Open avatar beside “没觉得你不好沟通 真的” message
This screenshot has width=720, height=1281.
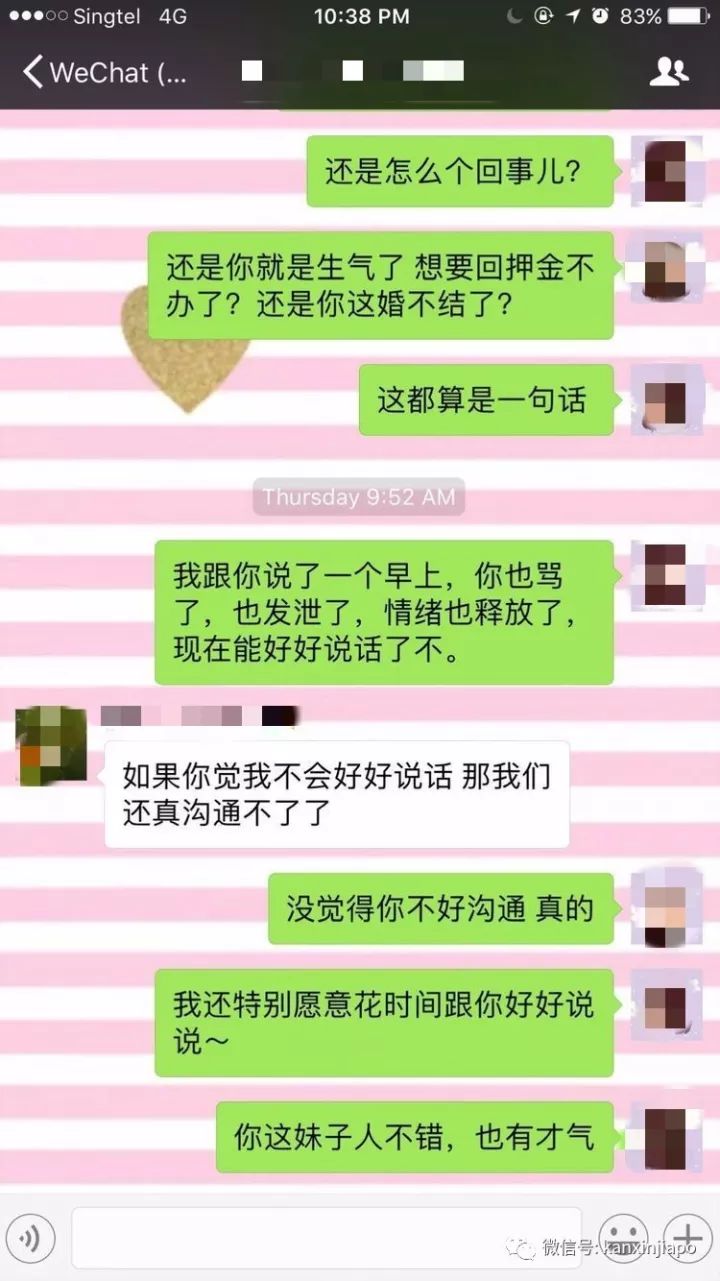tap(666, 908)
